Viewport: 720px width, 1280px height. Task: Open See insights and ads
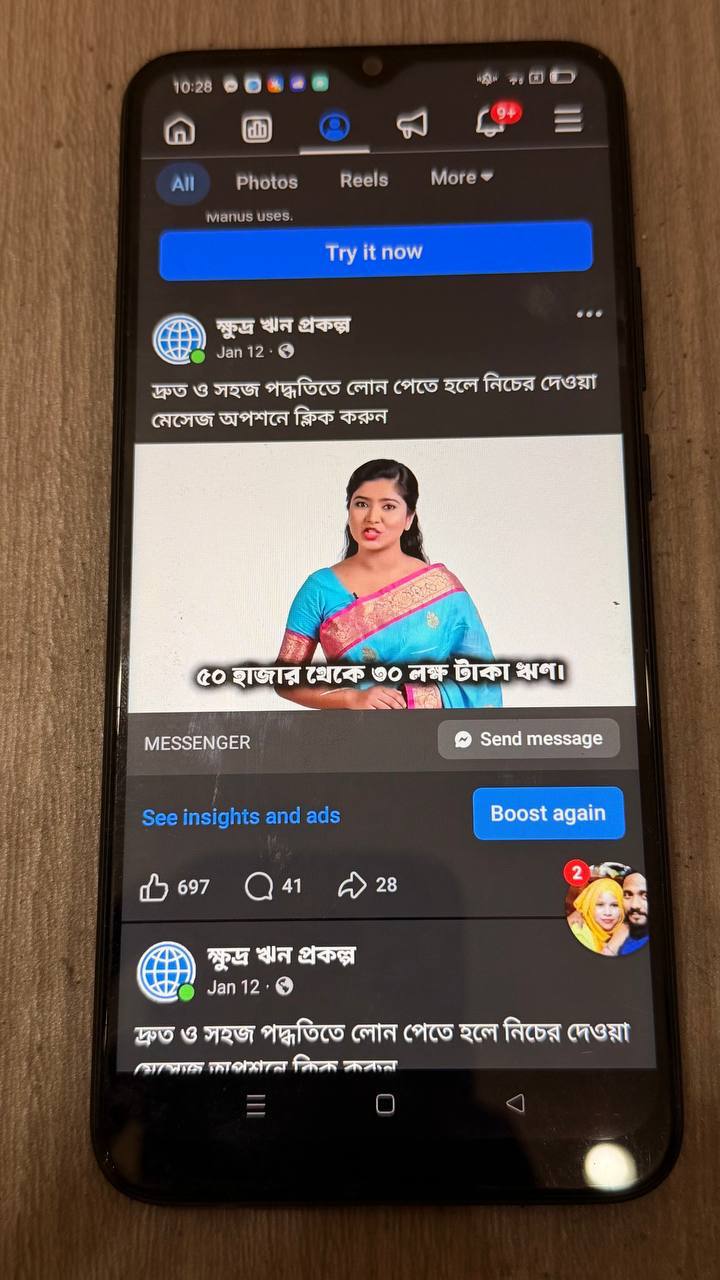241,817
